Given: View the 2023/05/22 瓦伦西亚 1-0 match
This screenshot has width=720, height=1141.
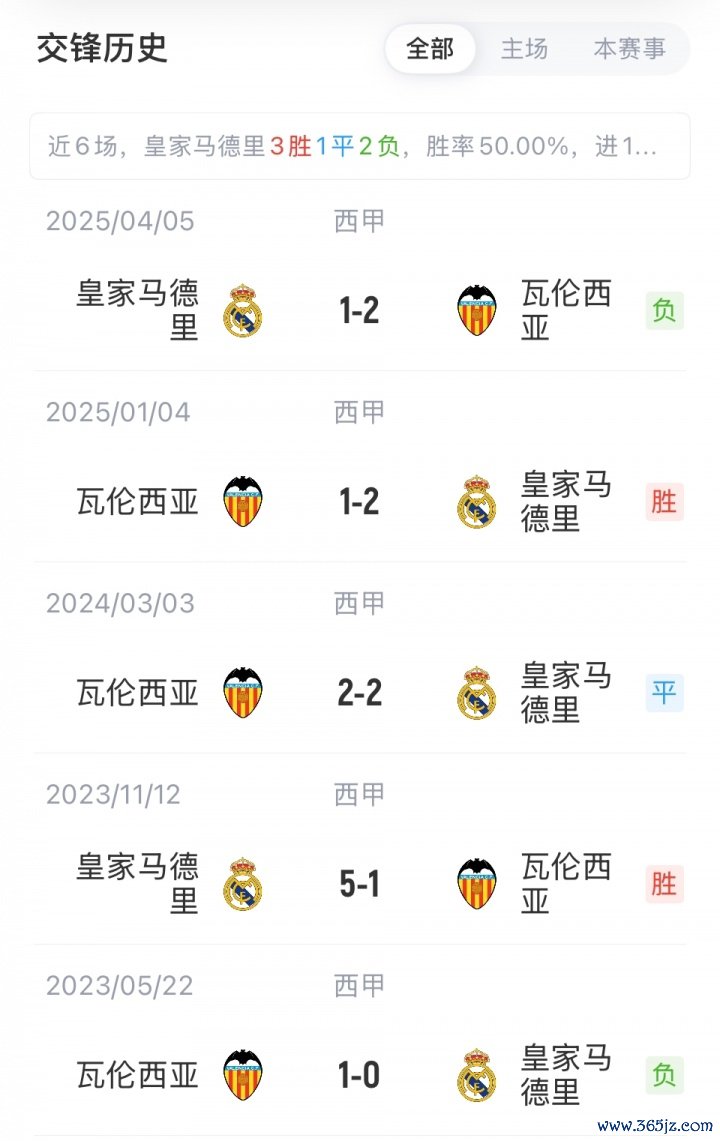Looking at the screenshot, I should click(x=359, y=1075).
